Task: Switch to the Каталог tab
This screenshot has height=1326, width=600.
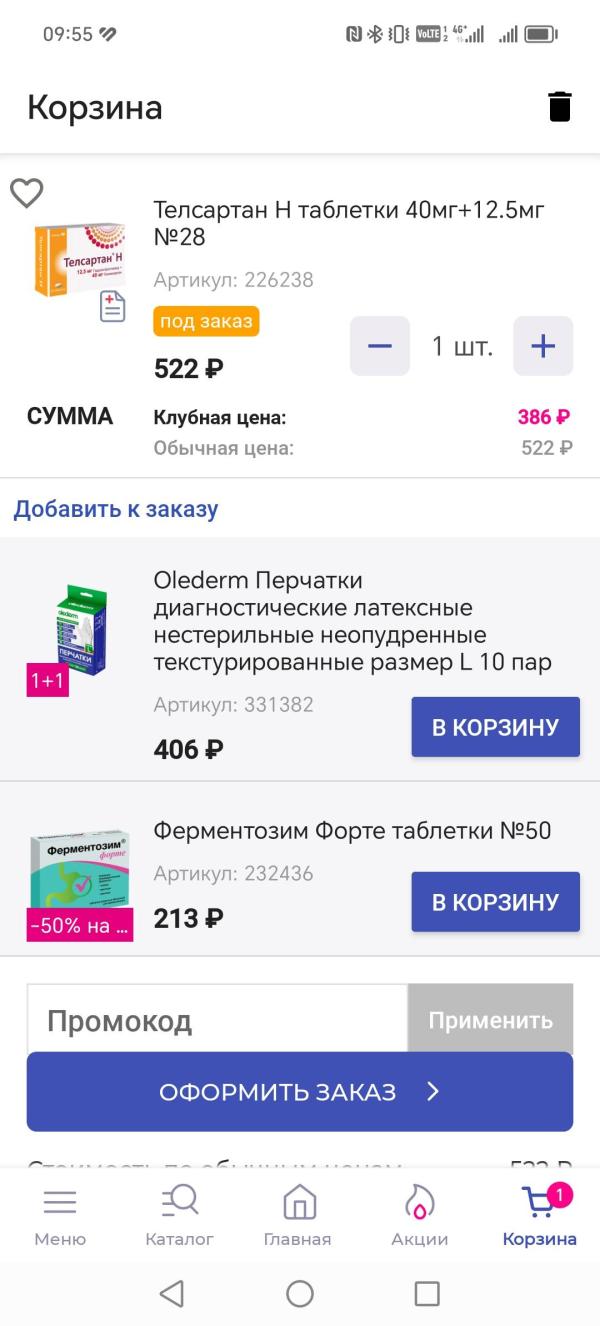Action: [180, 1216]
